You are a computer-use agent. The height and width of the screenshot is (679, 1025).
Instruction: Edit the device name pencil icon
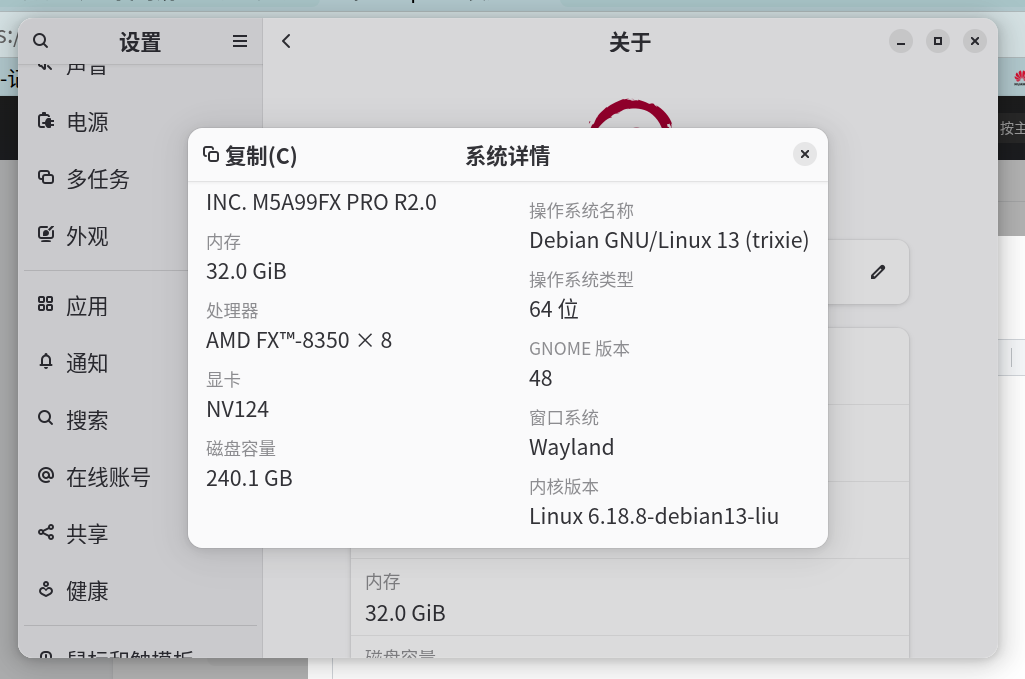point(878,272)
